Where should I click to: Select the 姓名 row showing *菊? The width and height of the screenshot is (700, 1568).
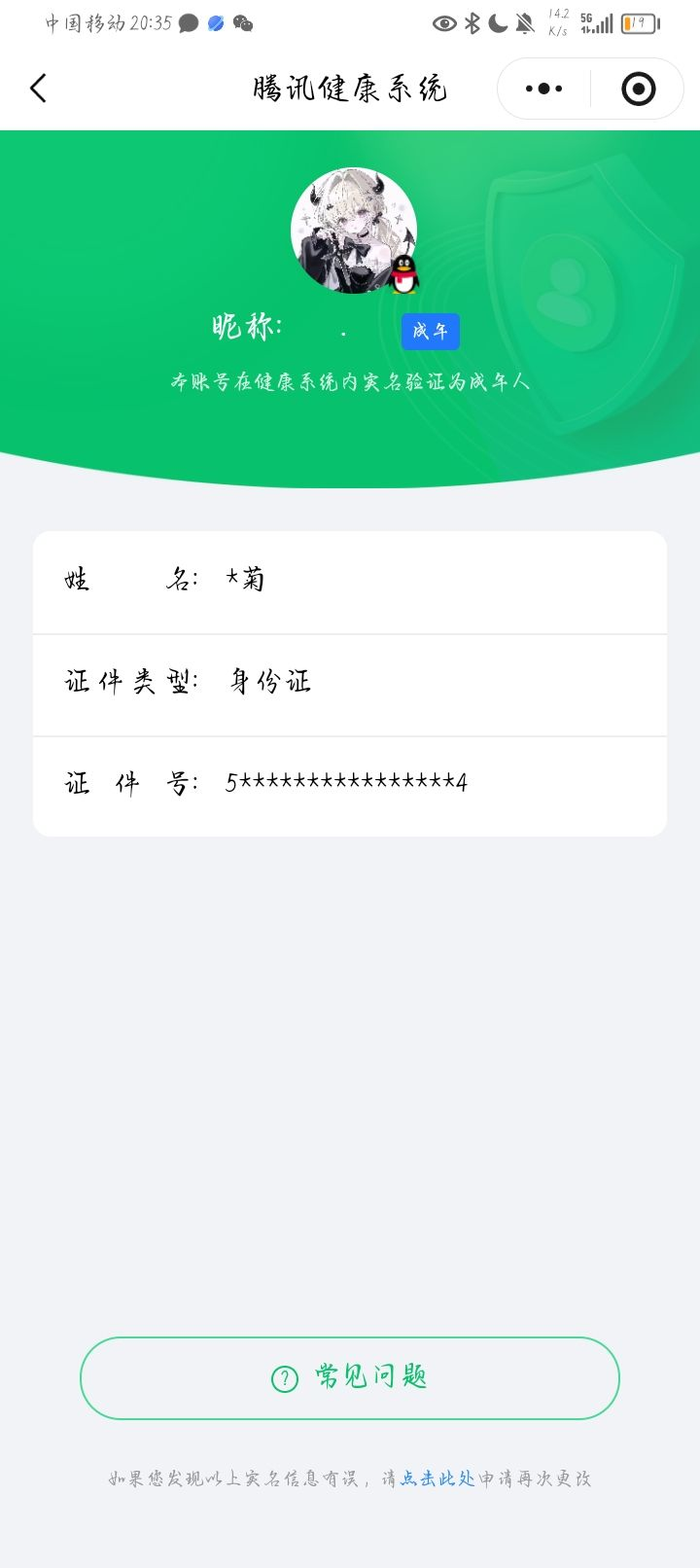point(348,582)
